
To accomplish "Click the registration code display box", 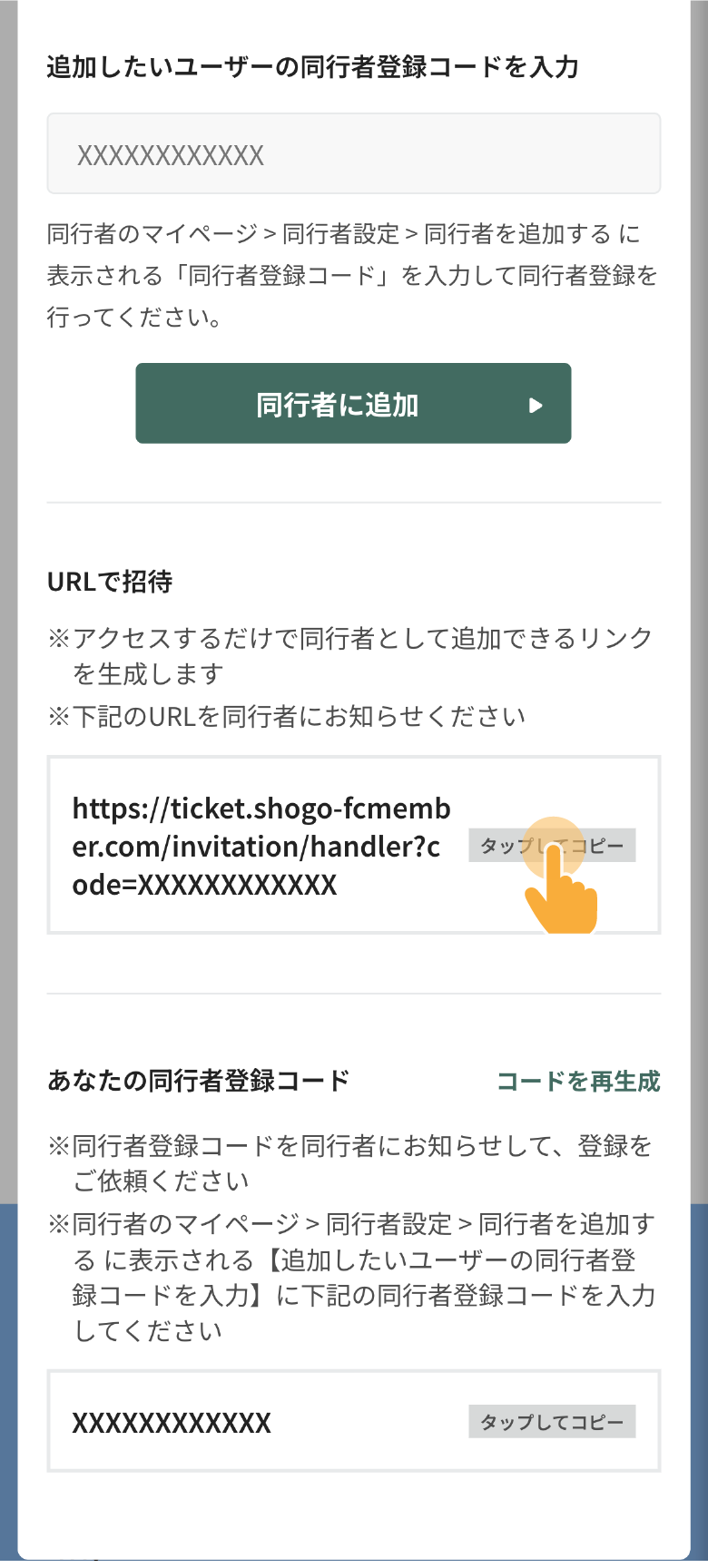I will pyautogui.click(x=353, y=1422).
